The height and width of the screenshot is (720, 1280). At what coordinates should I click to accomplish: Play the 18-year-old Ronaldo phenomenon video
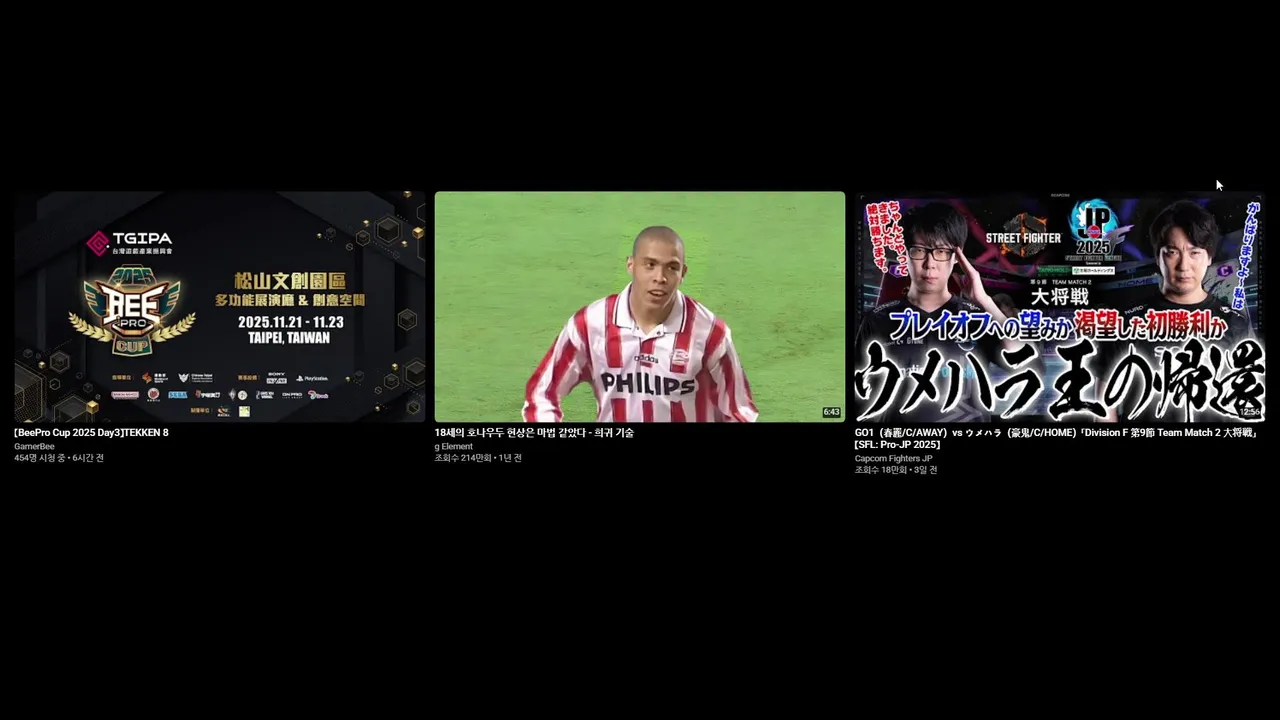(x=639, y=306)
